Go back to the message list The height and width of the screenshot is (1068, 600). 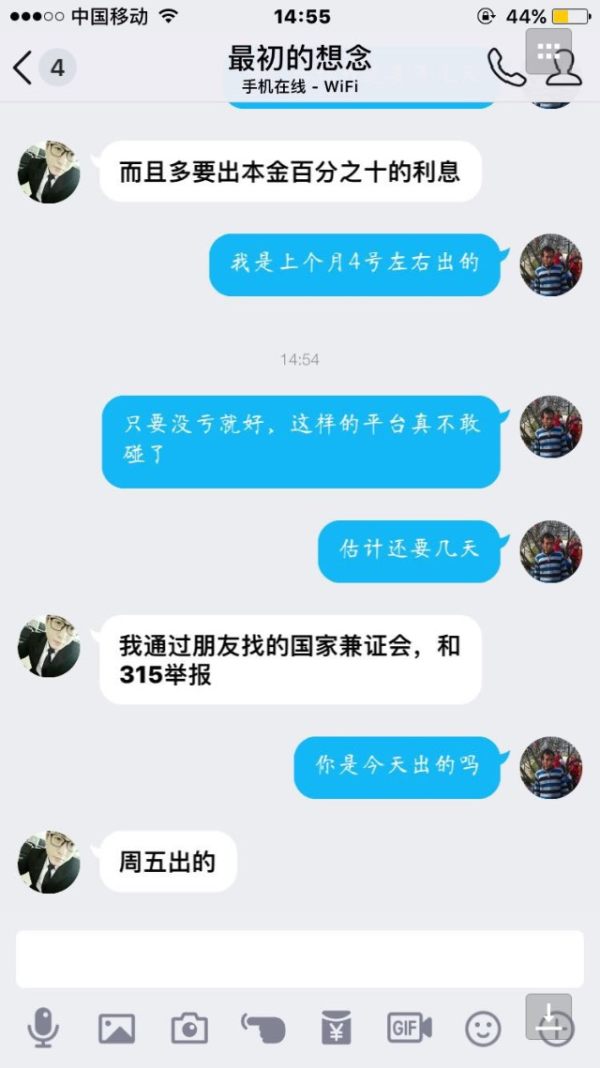tap(24, 68)
